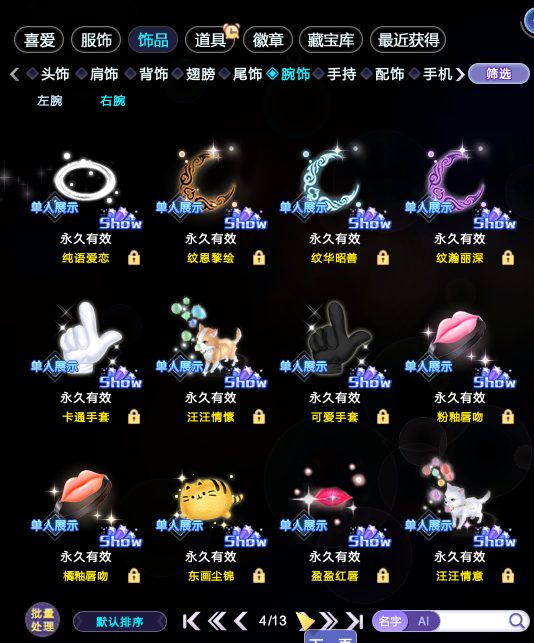The width and height of the screenshot is (534, 643).
Task: Tap the 筛选 filter button
Action: click(499, 74)
